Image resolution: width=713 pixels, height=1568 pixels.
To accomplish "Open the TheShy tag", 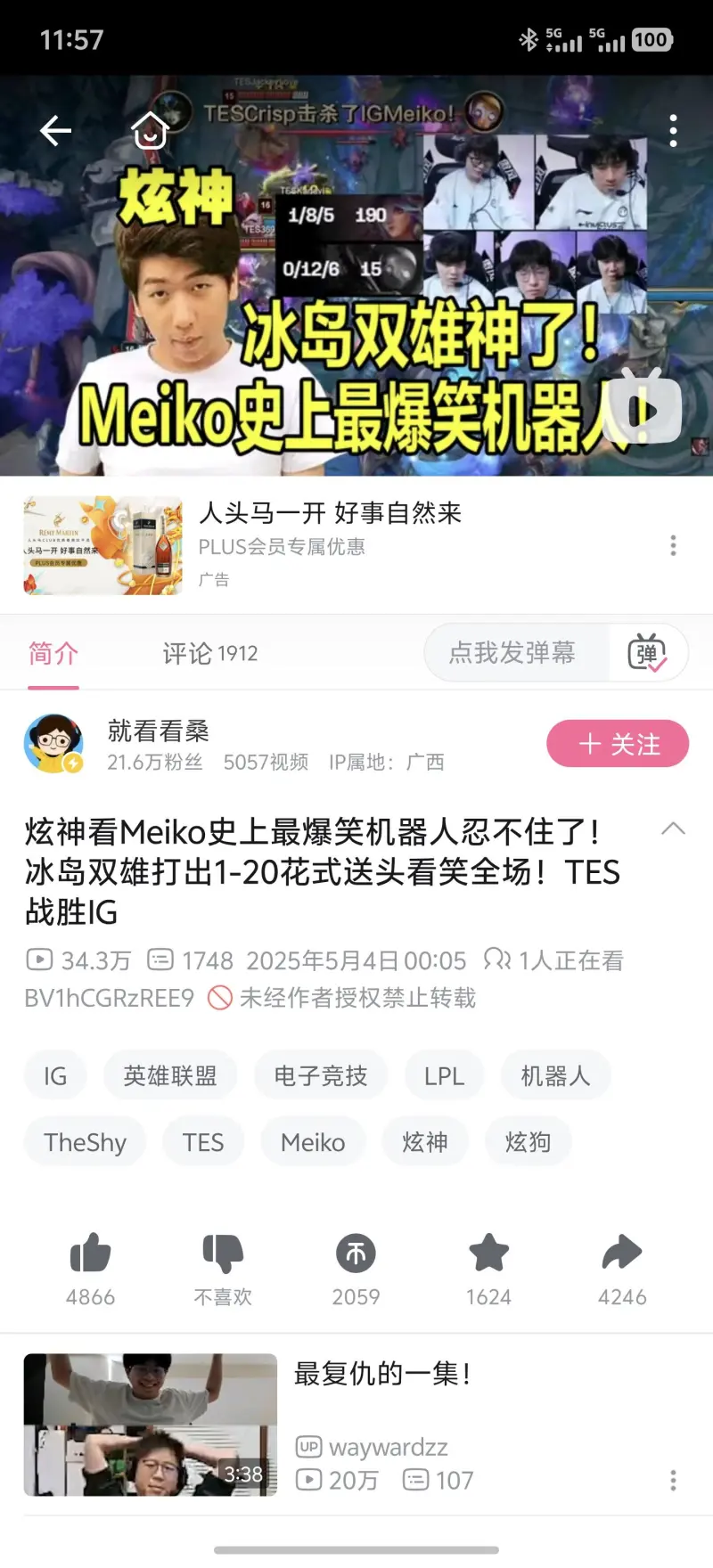I will coord(86,1142).
